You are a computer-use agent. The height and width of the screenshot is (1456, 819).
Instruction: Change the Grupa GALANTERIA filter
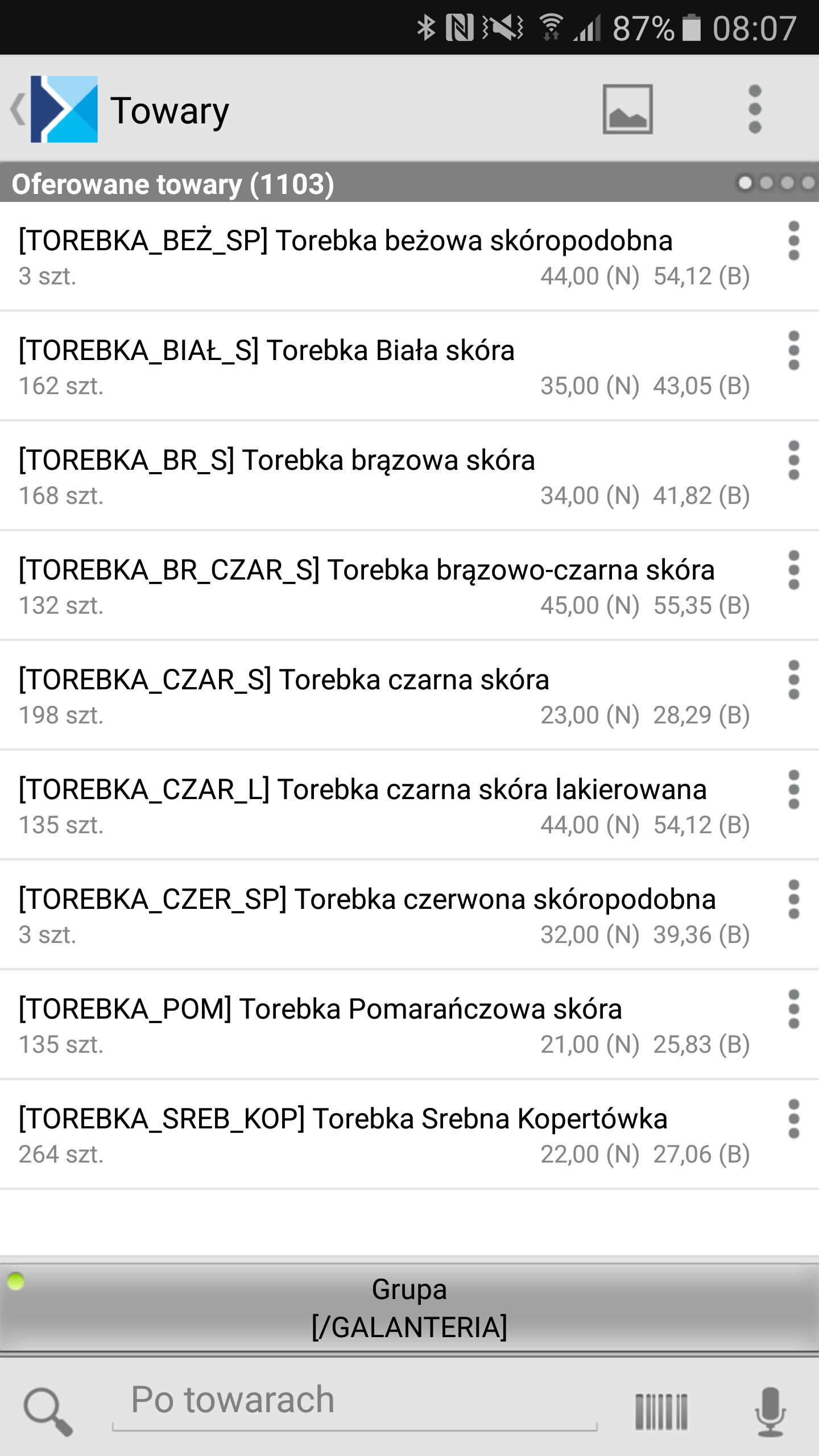pos(409,1308)
